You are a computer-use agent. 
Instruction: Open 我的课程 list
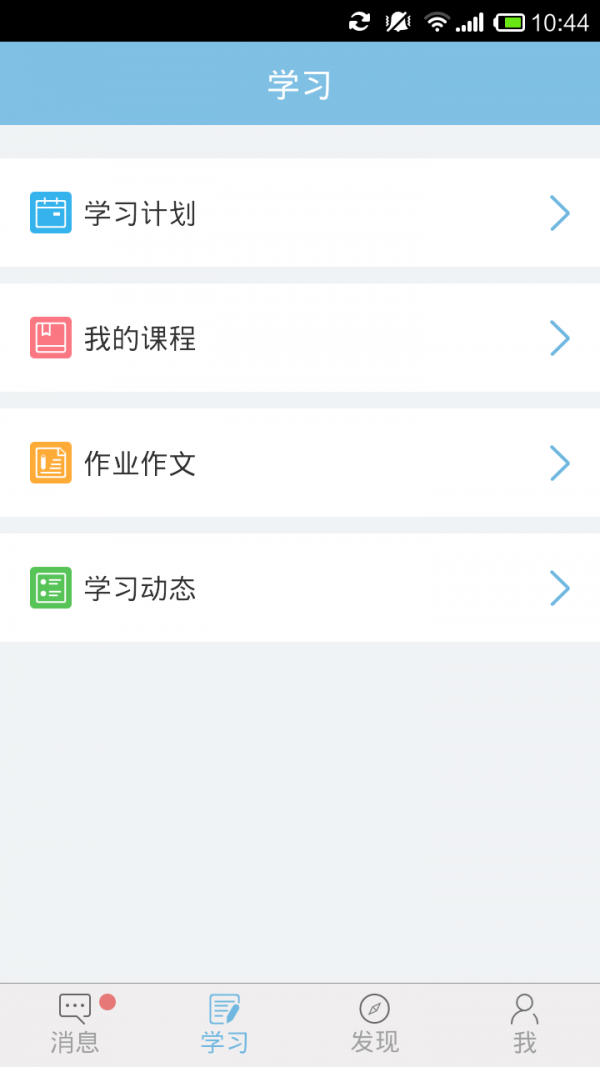pyautogui.click(x=300, y=338)
